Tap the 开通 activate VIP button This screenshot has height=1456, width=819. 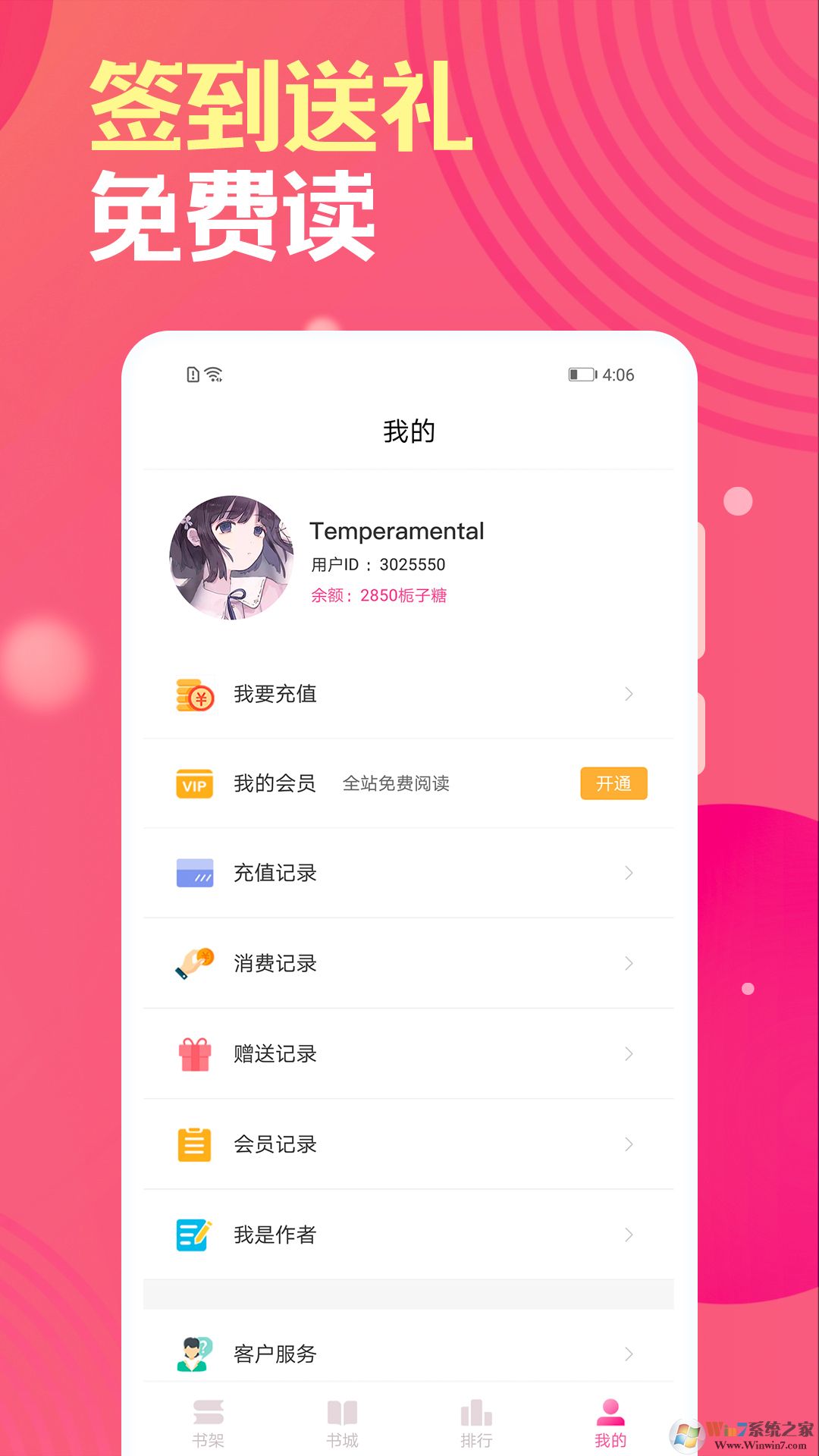click(613, 784)
